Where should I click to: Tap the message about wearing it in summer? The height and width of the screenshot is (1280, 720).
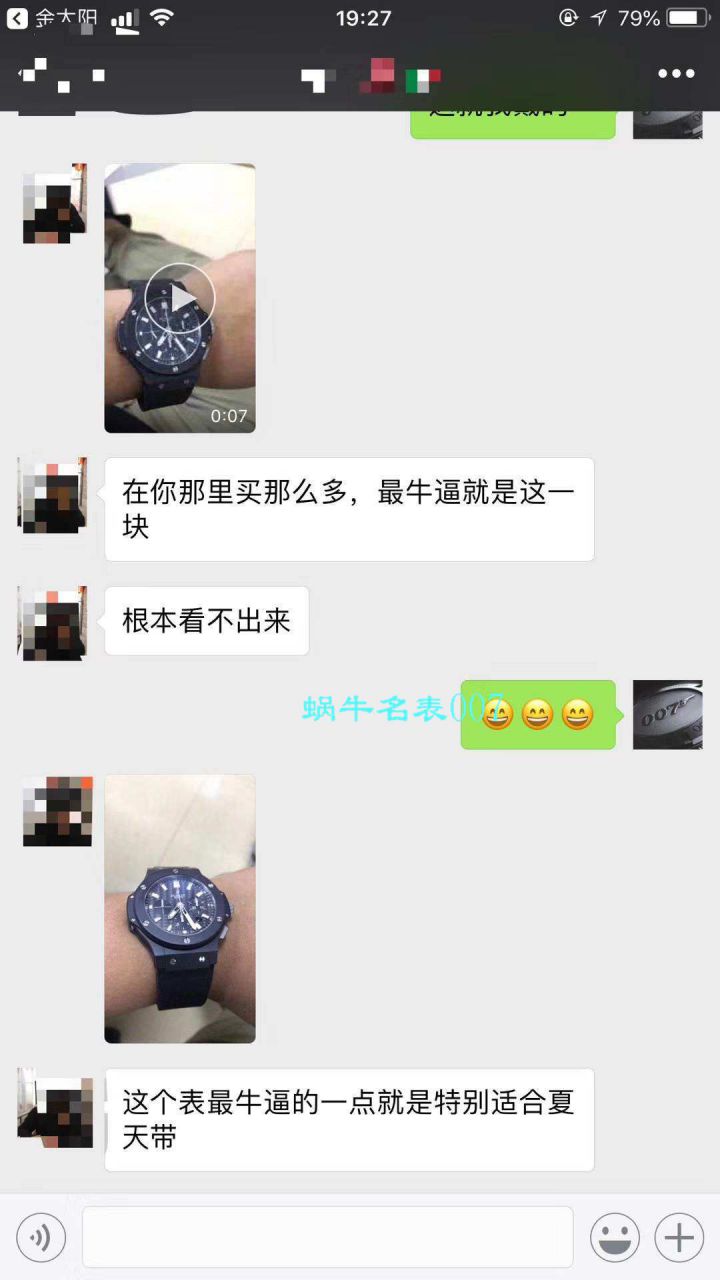[350, 1119]
